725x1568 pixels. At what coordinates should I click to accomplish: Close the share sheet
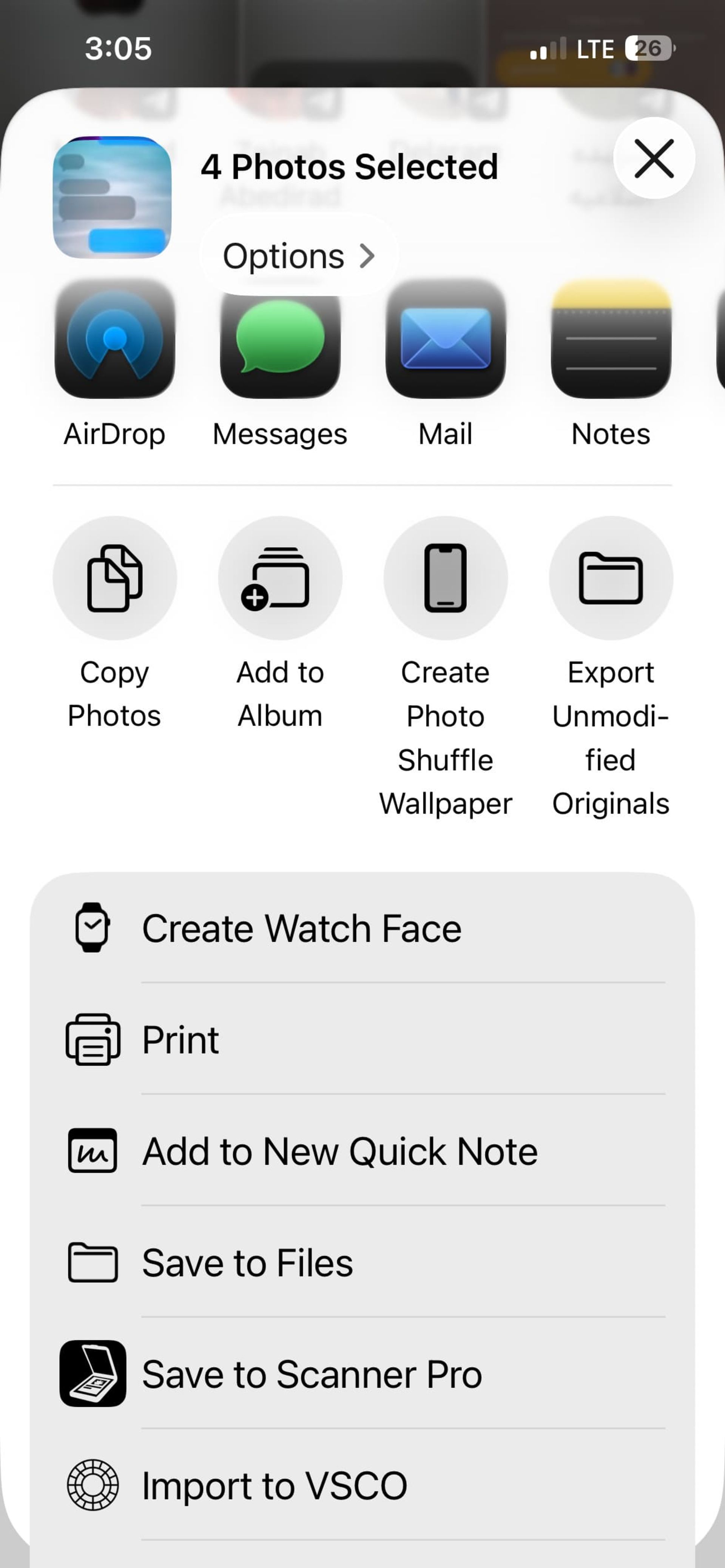(654, 158)
